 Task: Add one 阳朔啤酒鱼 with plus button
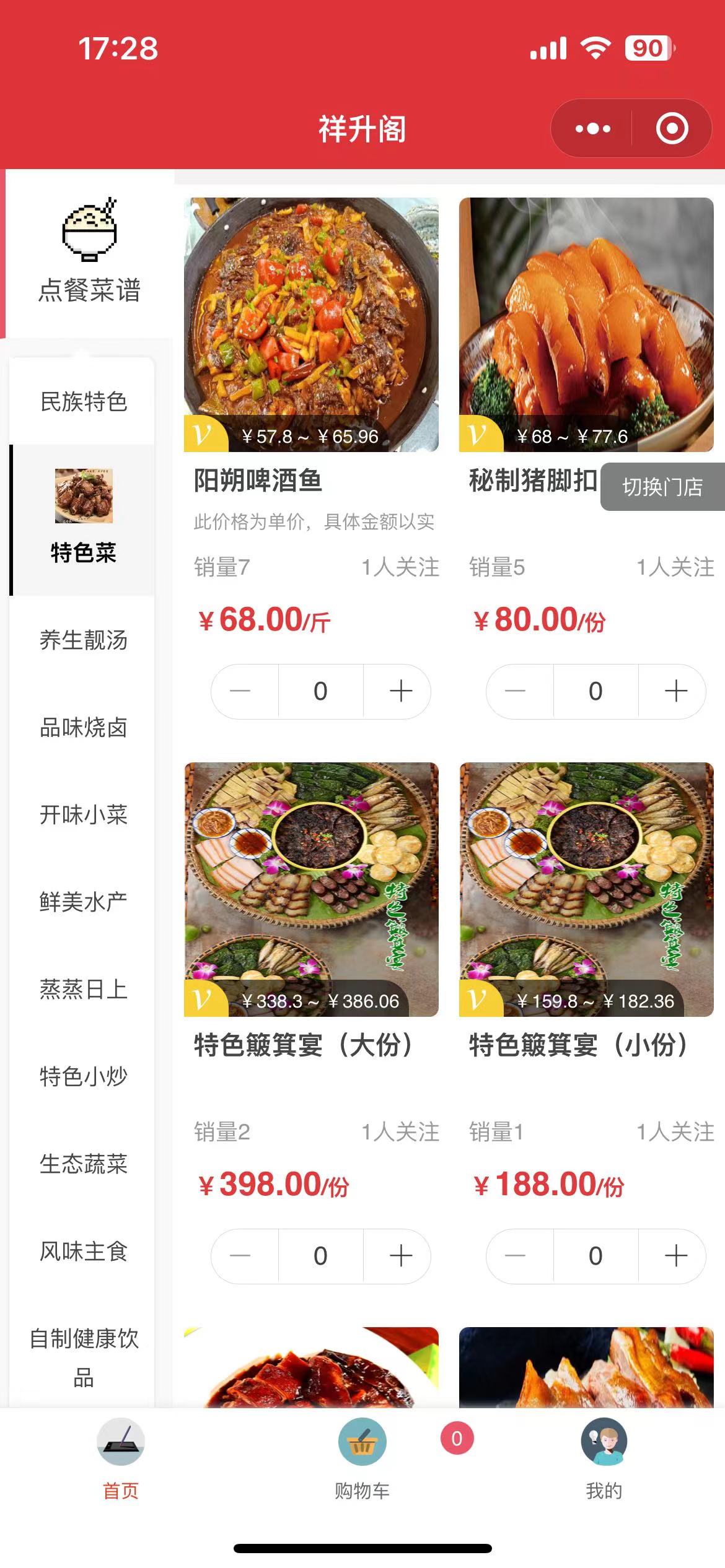pos(400,691)
